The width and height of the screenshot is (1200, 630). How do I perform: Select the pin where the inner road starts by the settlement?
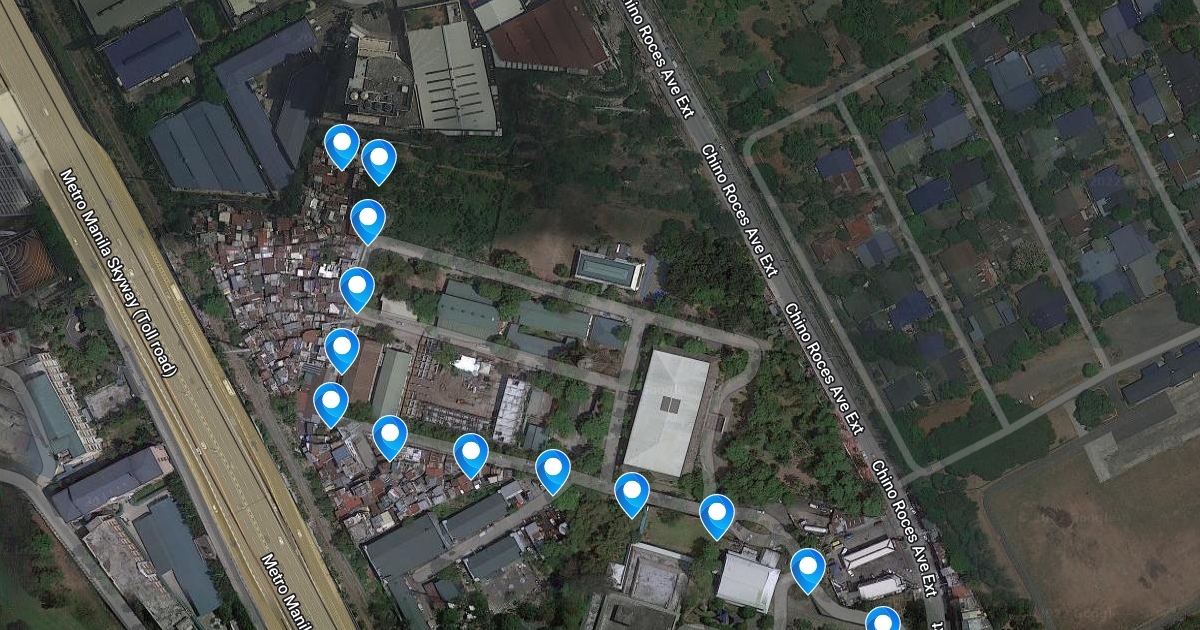[x=368, y=221]
